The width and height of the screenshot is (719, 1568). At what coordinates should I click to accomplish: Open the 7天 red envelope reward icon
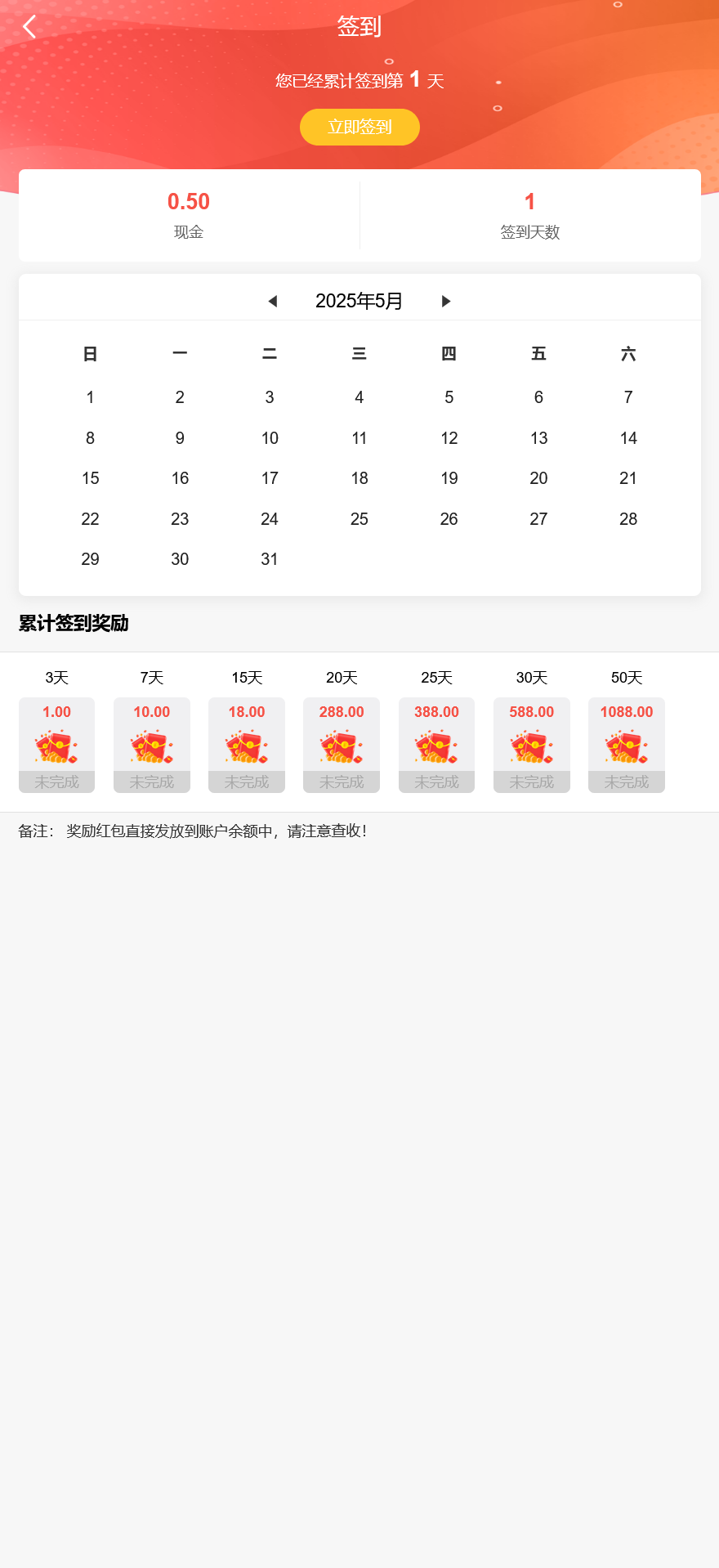click(x=151, y=746)
